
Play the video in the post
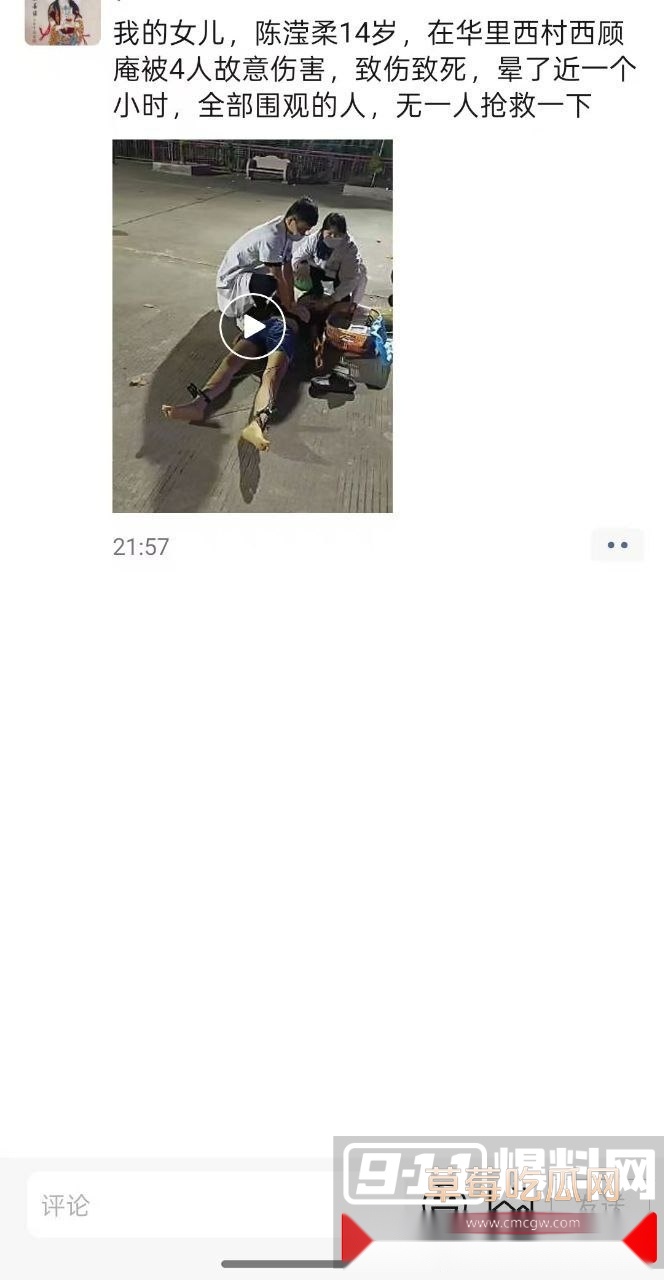pos(252,326)
